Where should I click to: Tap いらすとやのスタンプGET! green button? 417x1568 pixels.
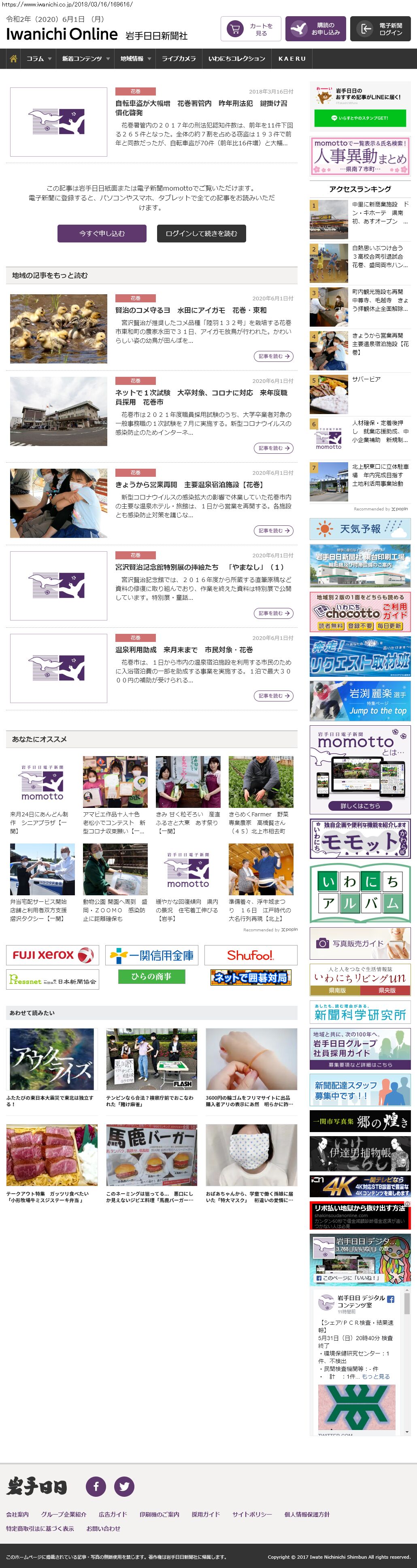click(x=360, y=118)
